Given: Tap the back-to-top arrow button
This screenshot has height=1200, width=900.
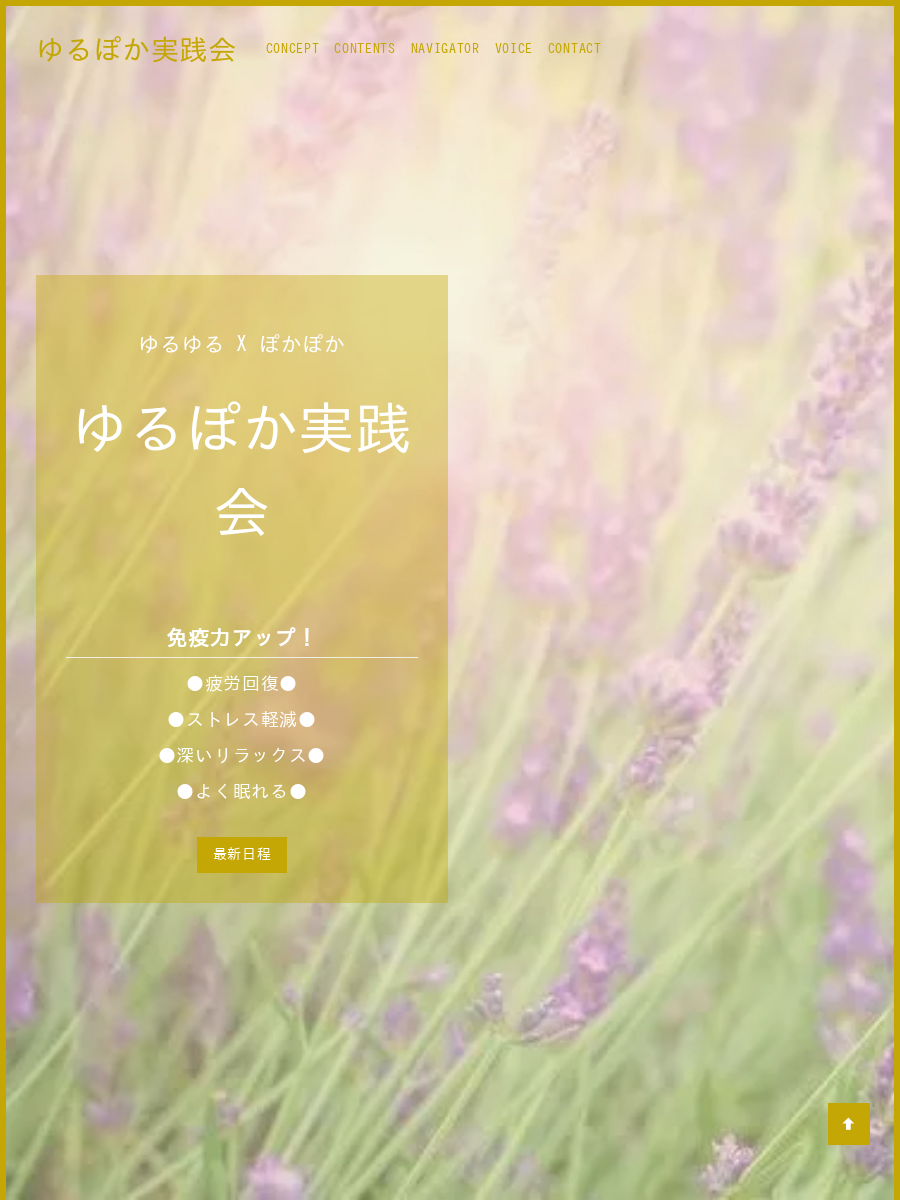Looking at the screenshot, I should pos(848,1124).
